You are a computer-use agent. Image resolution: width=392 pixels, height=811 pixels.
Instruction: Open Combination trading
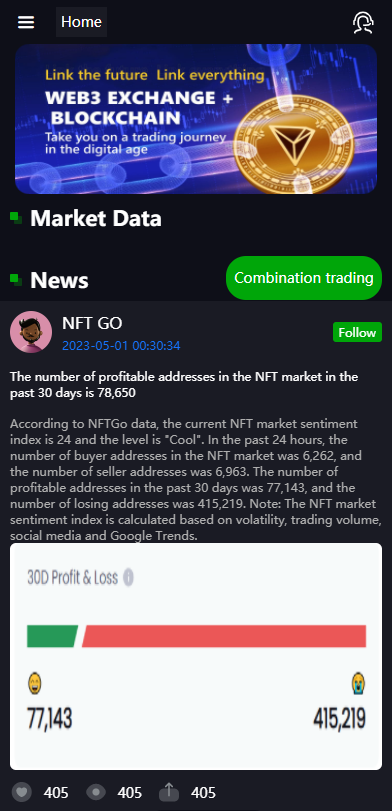[x=304, y=278]
